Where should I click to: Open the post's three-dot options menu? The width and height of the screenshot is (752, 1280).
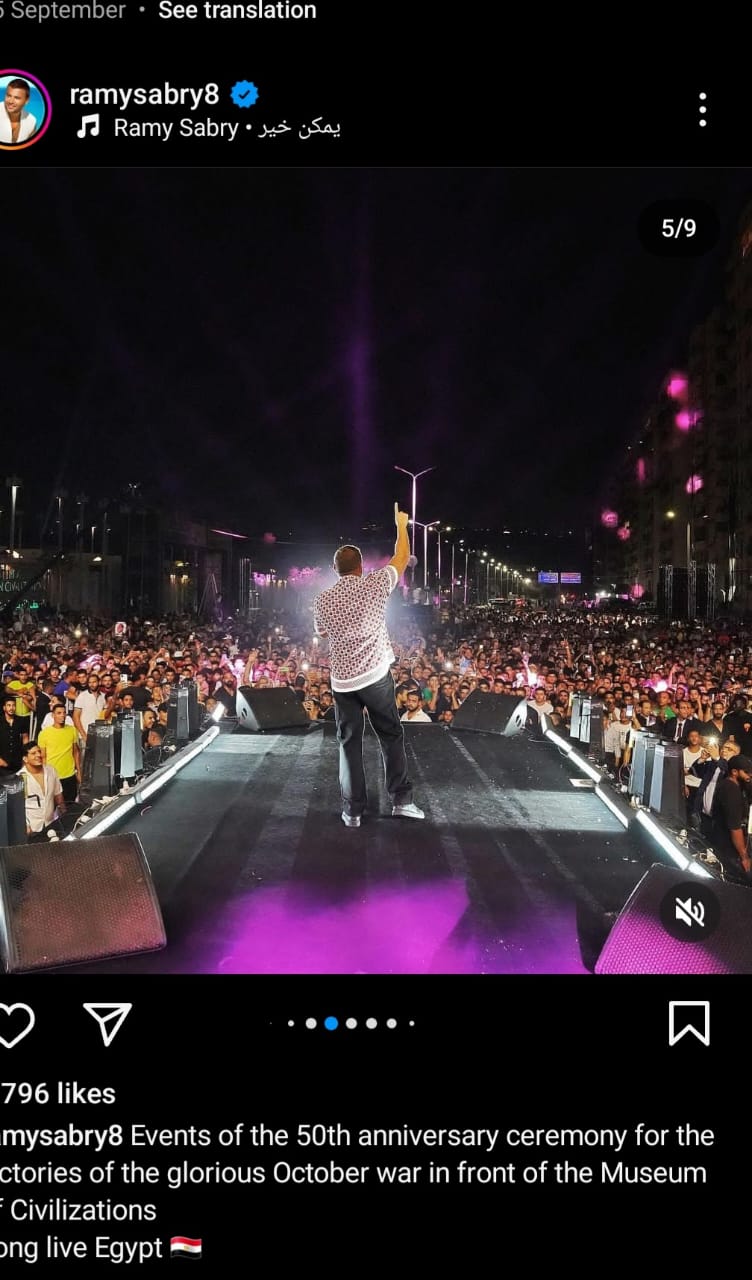click(702, 110)
